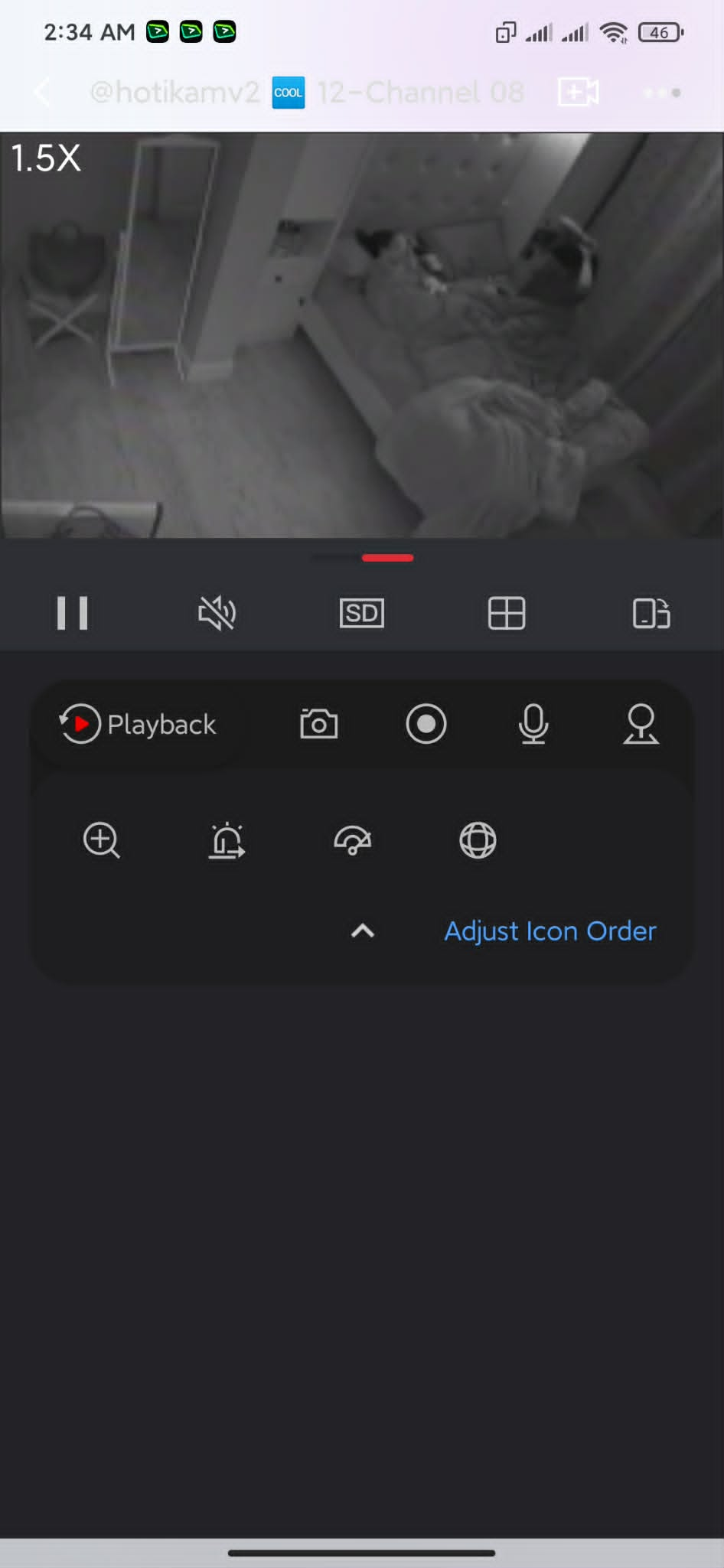Take a snapshot with the camera icon
Screen dimensions: 724x1568
click(319, 724)
